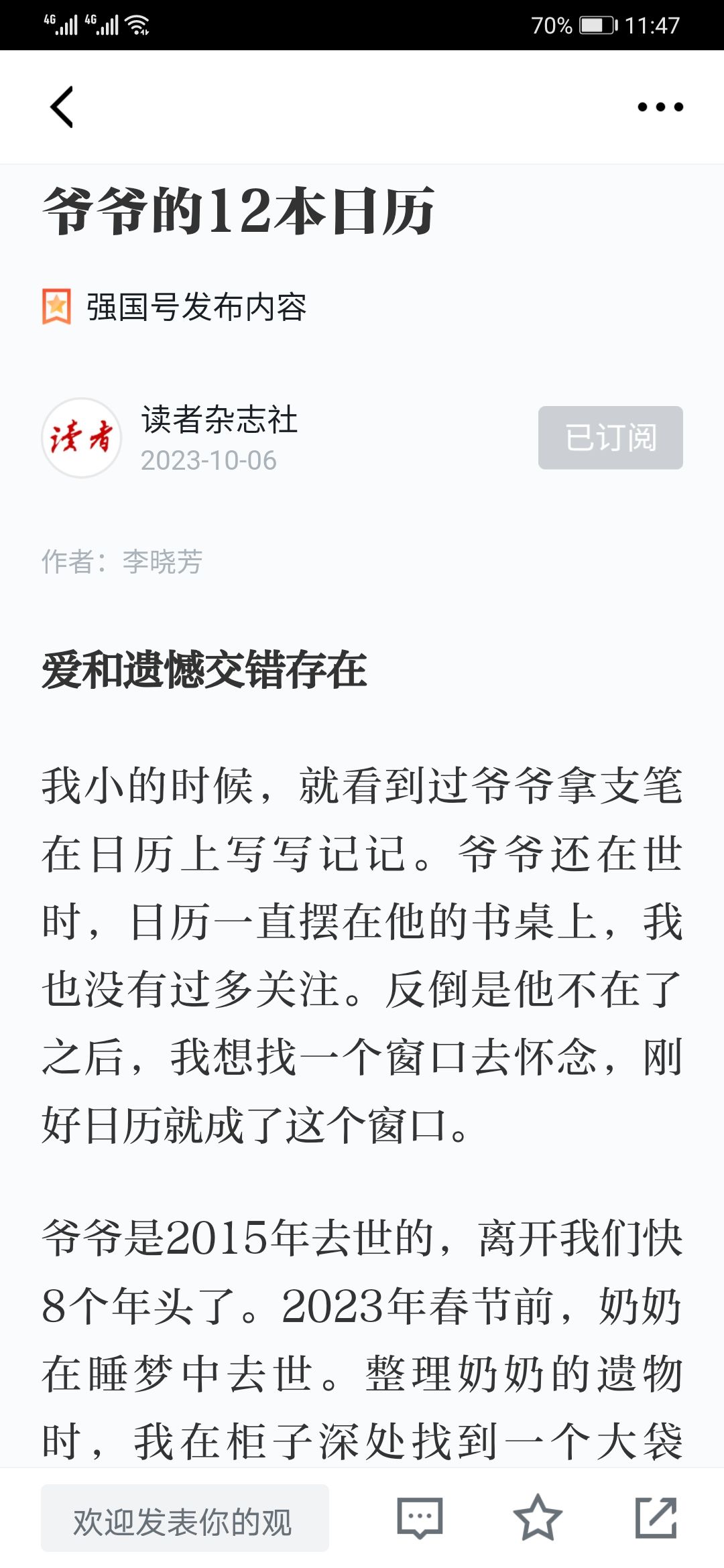The width and height of the screenshot is (724, 1568).
Task: Go back using the top-left arrow
Action: coord(62,107)
